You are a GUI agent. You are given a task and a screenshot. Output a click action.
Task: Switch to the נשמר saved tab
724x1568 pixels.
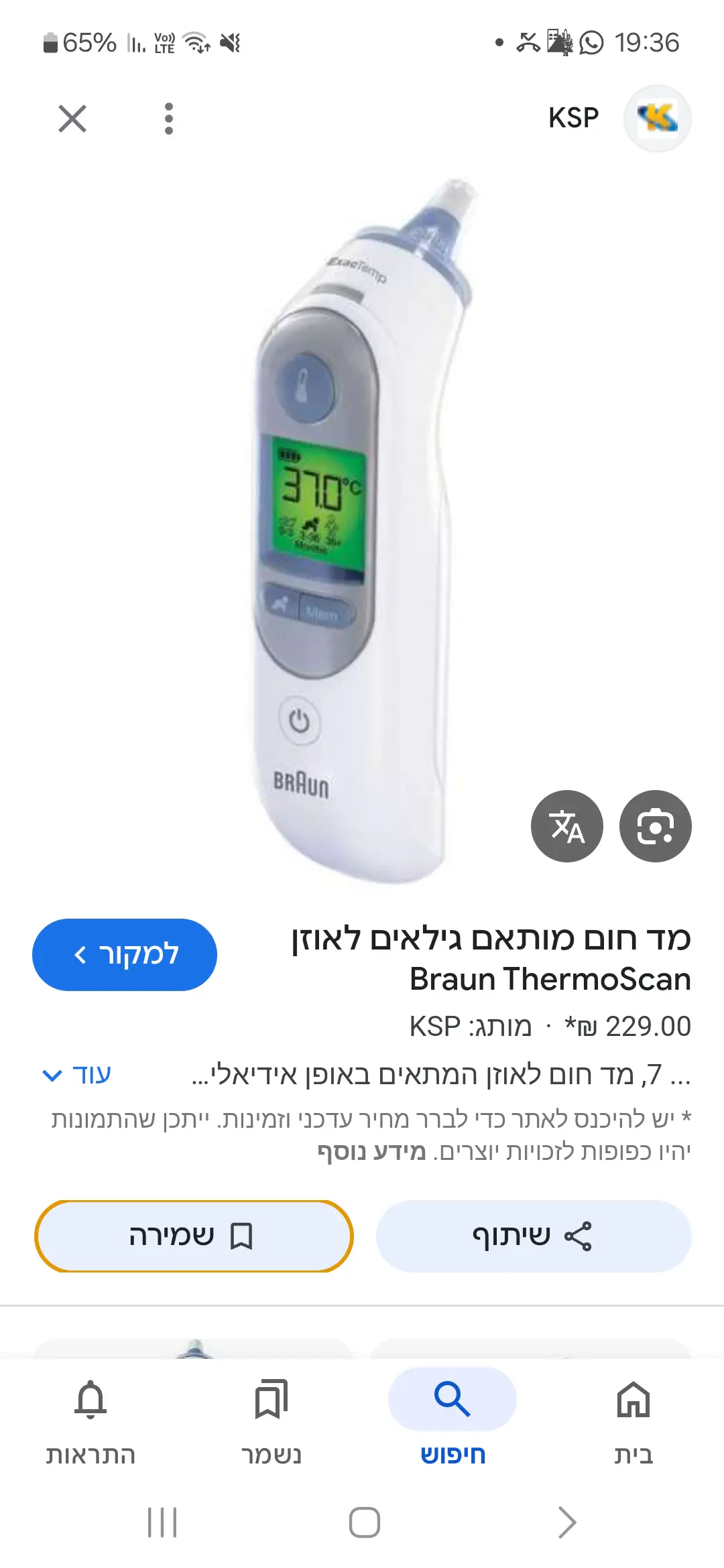click(271, 1421)
